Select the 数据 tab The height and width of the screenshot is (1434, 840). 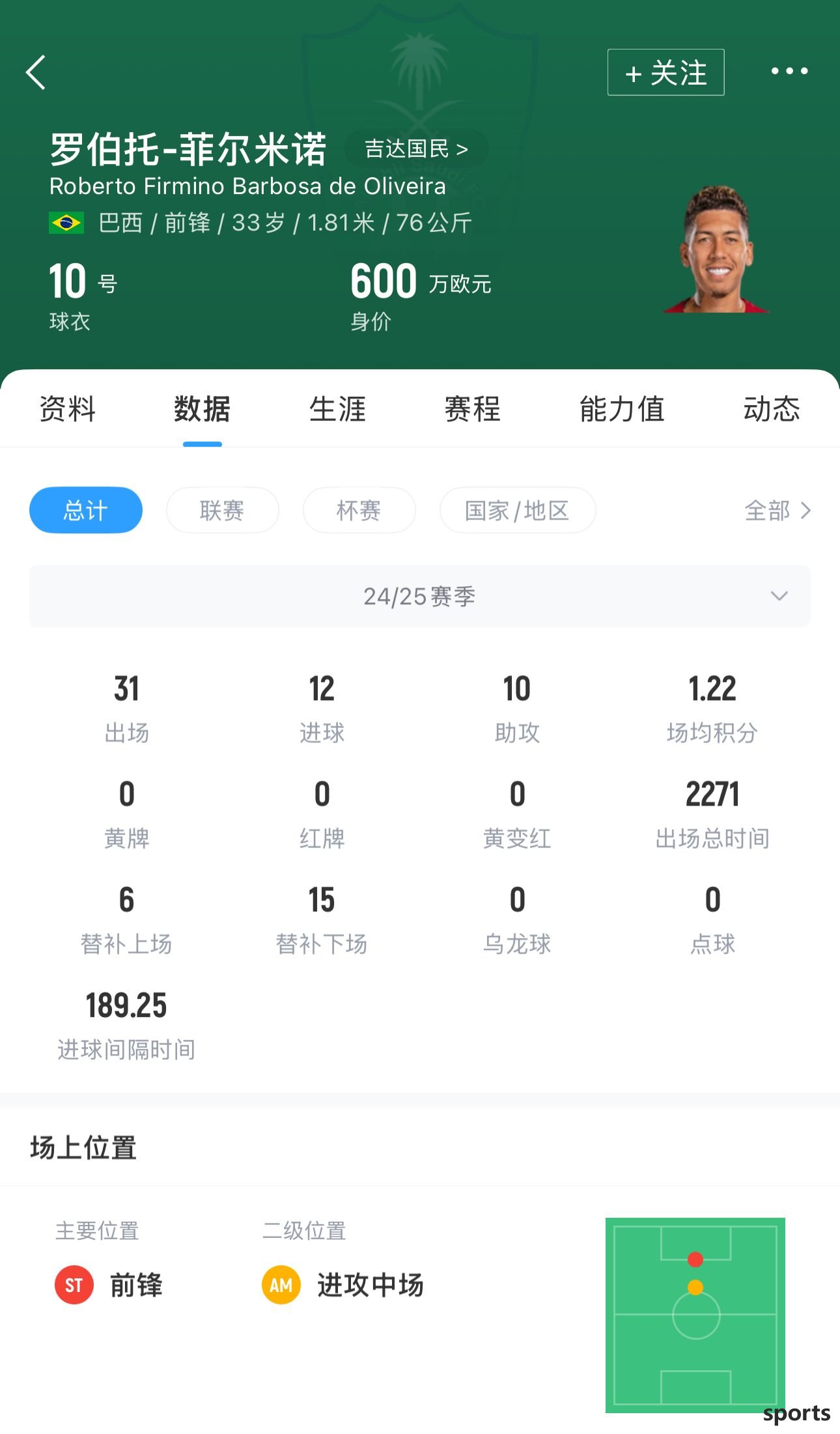coord(202,409)
